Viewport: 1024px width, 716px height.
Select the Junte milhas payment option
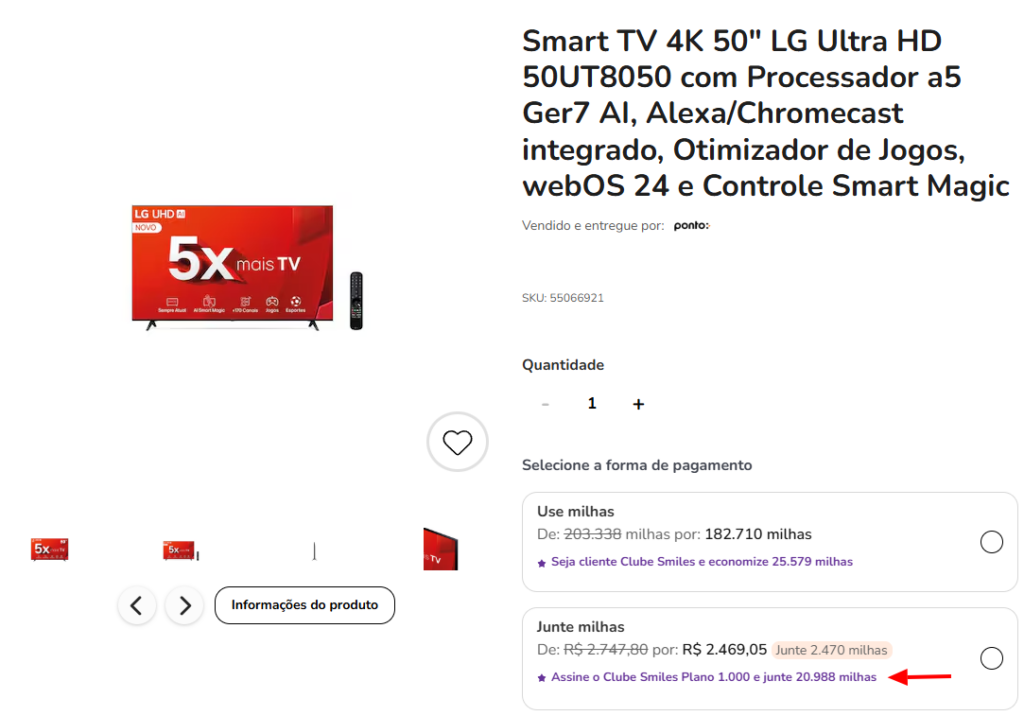(991, 658)
